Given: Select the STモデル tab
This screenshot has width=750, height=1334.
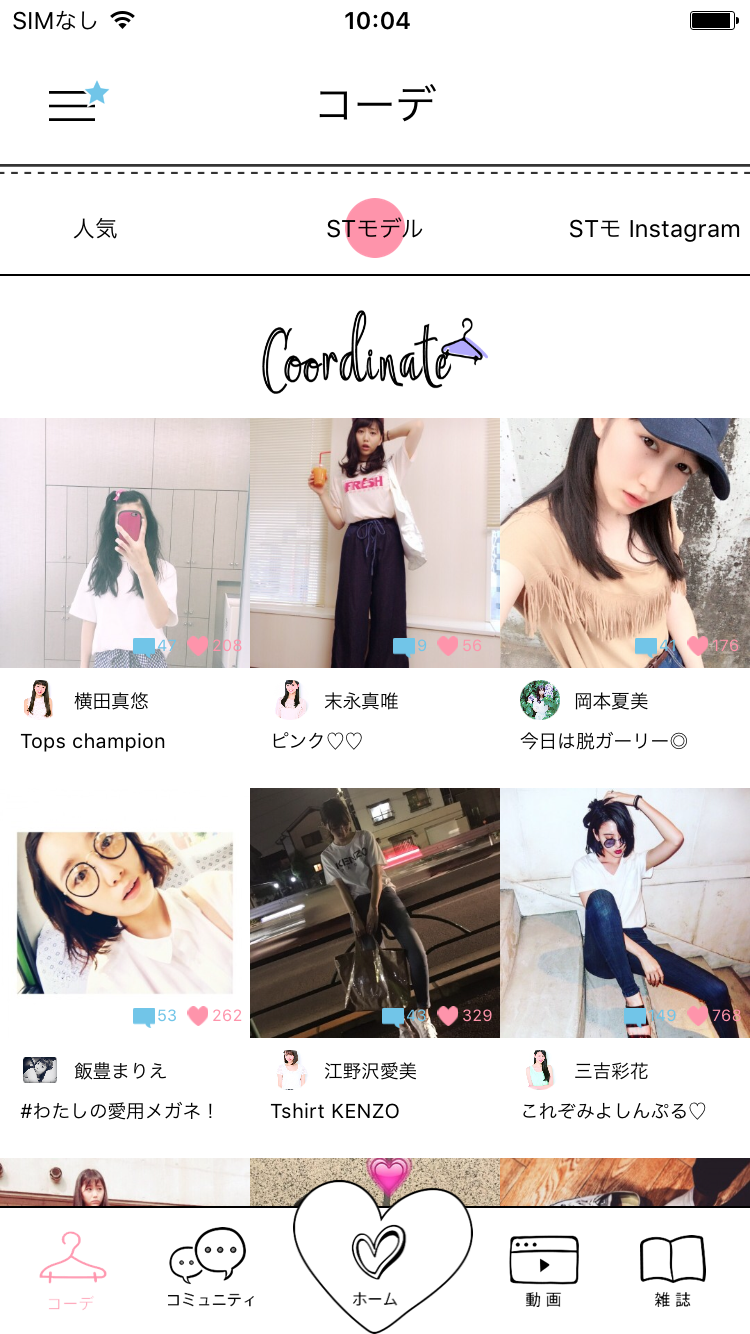Looking at the screenshot, I should pyautogui.click(x=374, y=229).
